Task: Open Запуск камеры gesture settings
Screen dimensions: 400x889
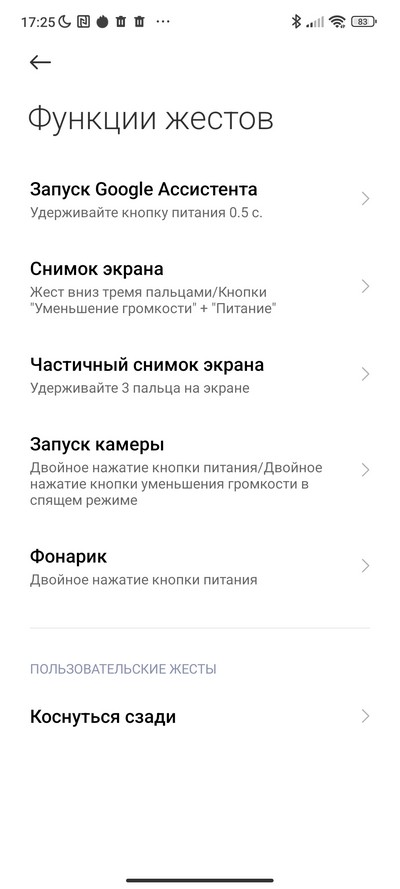Action: coord(200,471)
